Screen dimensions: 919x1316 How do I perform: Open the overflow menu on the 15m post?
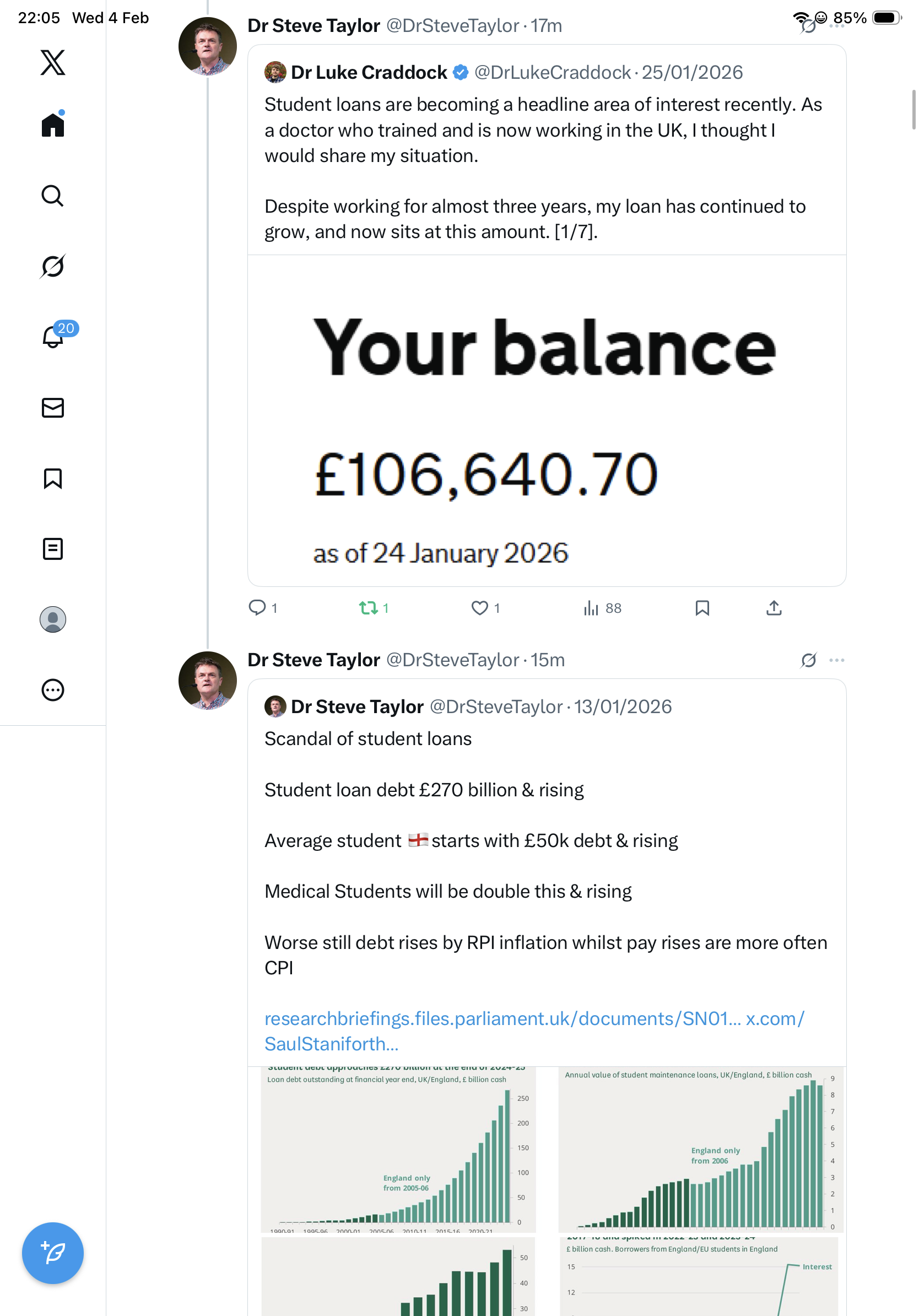[x=837, y=660]
